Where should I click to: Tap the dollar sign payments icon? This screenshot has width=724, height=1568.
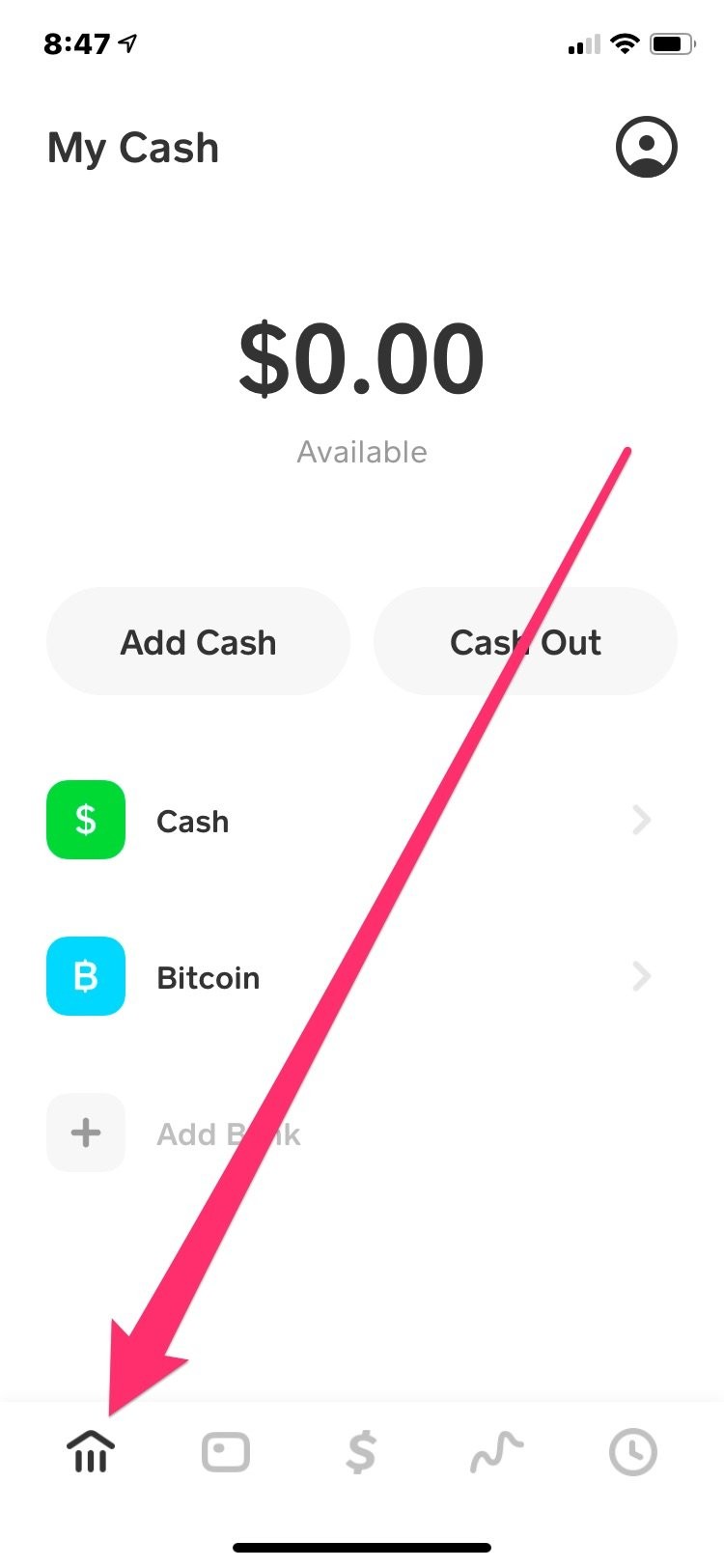(x=361, y=1449)
